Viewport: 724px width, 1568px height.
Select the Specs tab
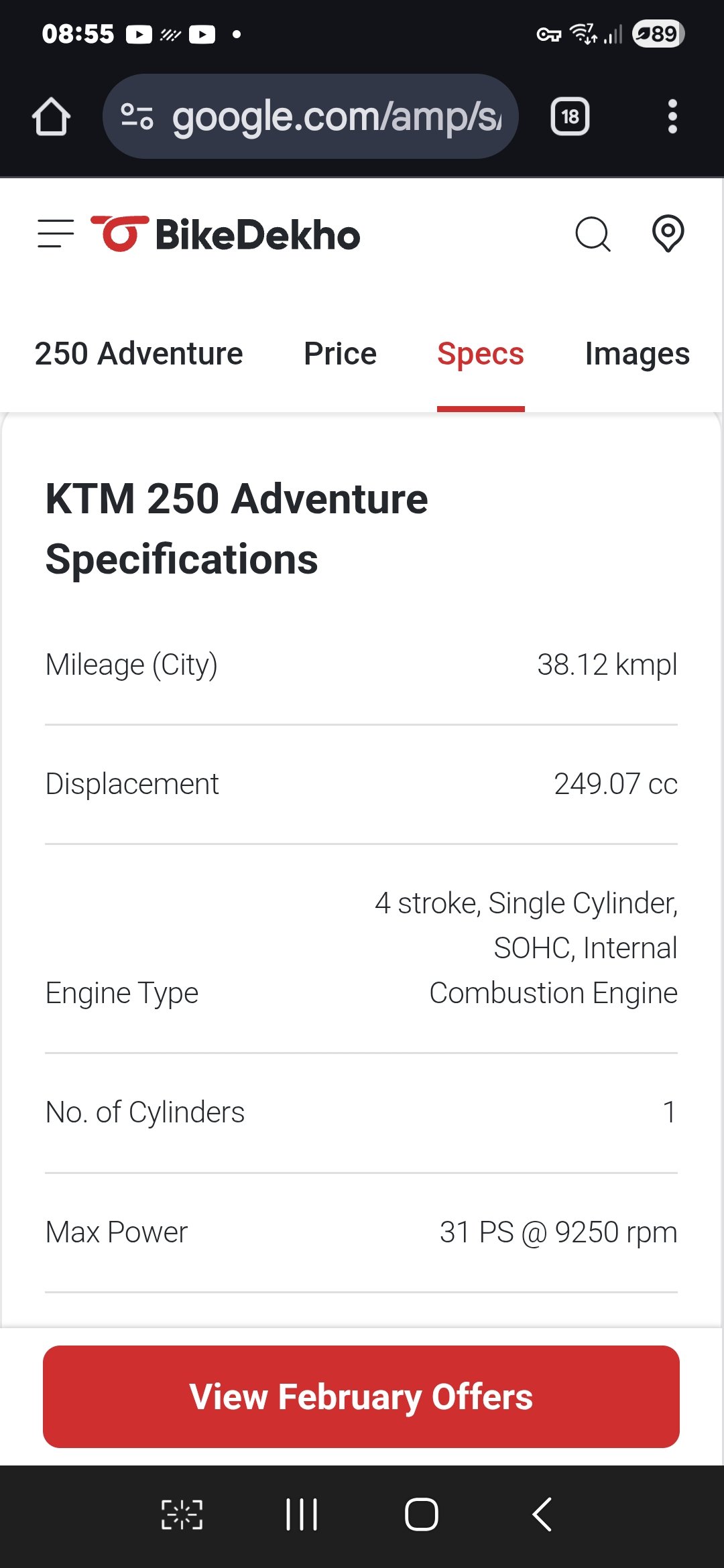[481, 354]
